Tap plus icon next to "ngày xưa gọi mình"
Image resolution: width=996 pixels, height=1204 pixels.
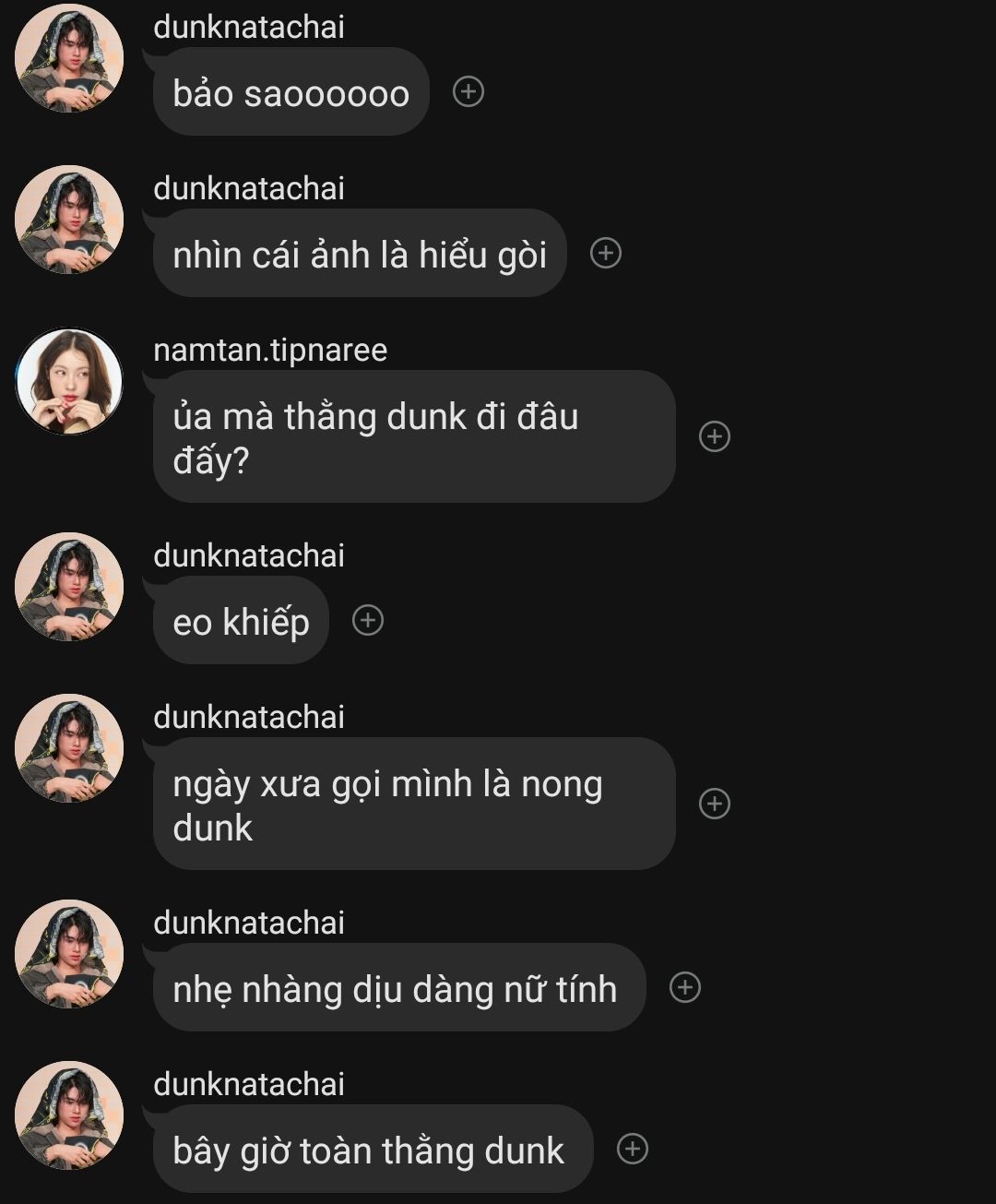[x=715, y=804]
